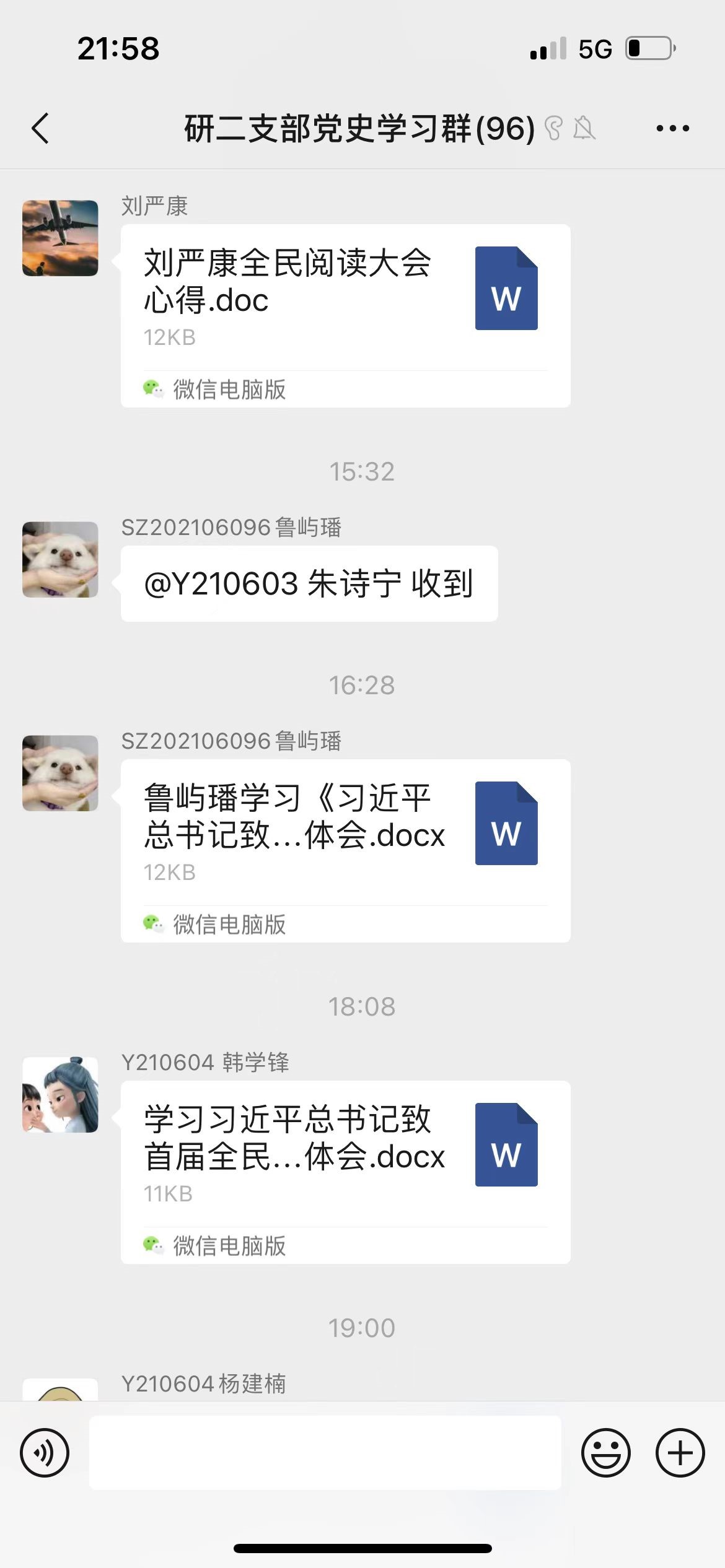Focus the message text field
Image resolution: width=725 pixels, height=1568 pixels.
click(x=325, y=1453)
